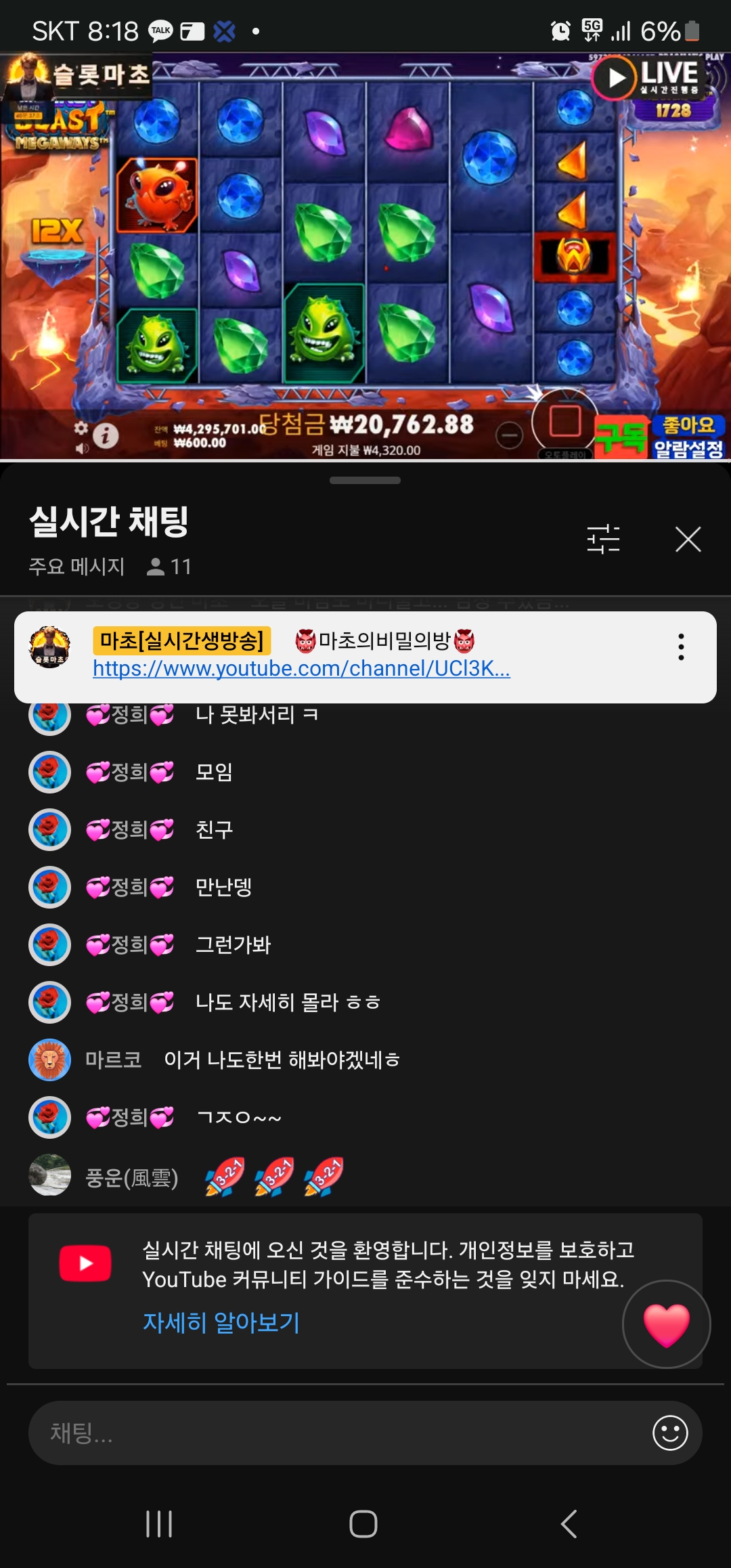Tap the live video player

[365, 257]
